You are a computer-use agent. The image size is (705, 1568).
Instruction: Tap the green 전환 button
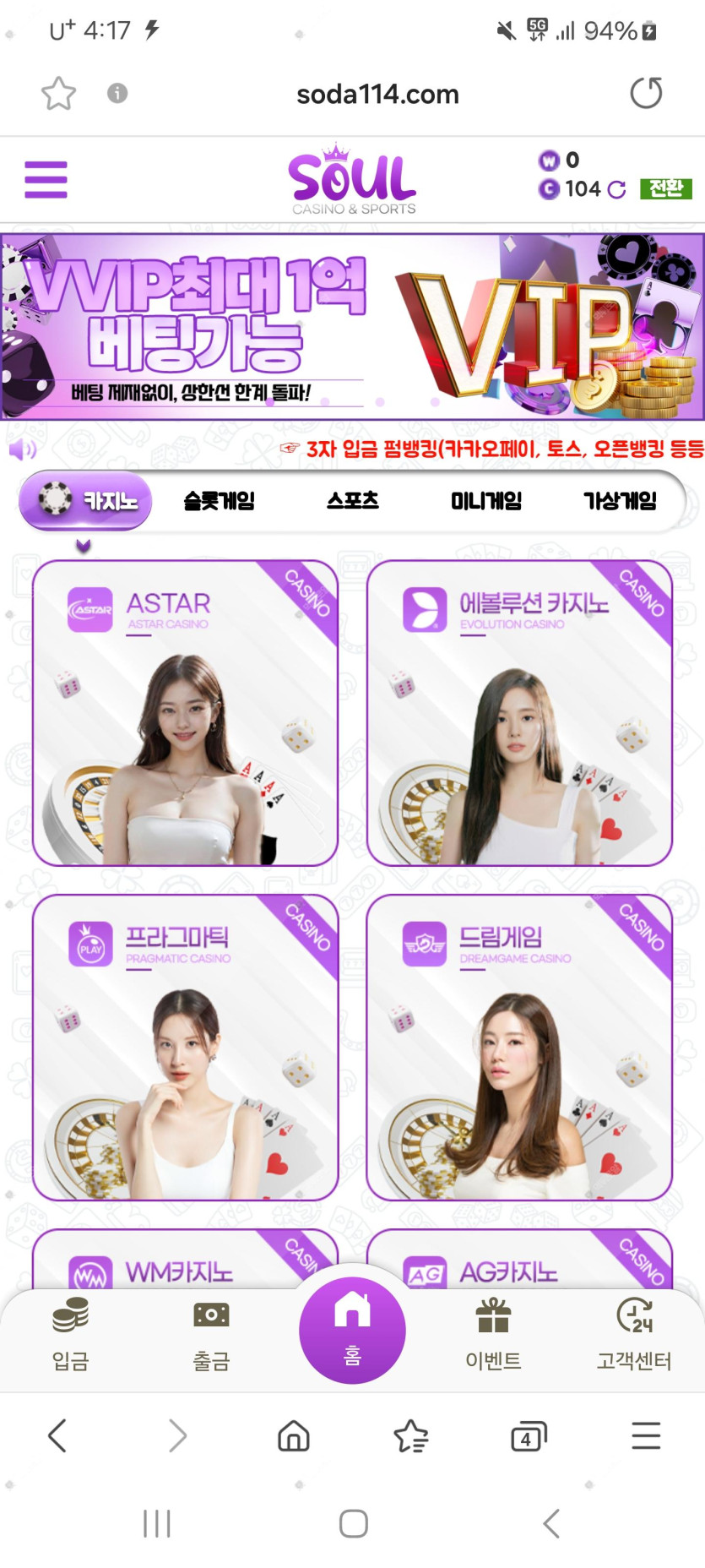[x=665, y=188]
